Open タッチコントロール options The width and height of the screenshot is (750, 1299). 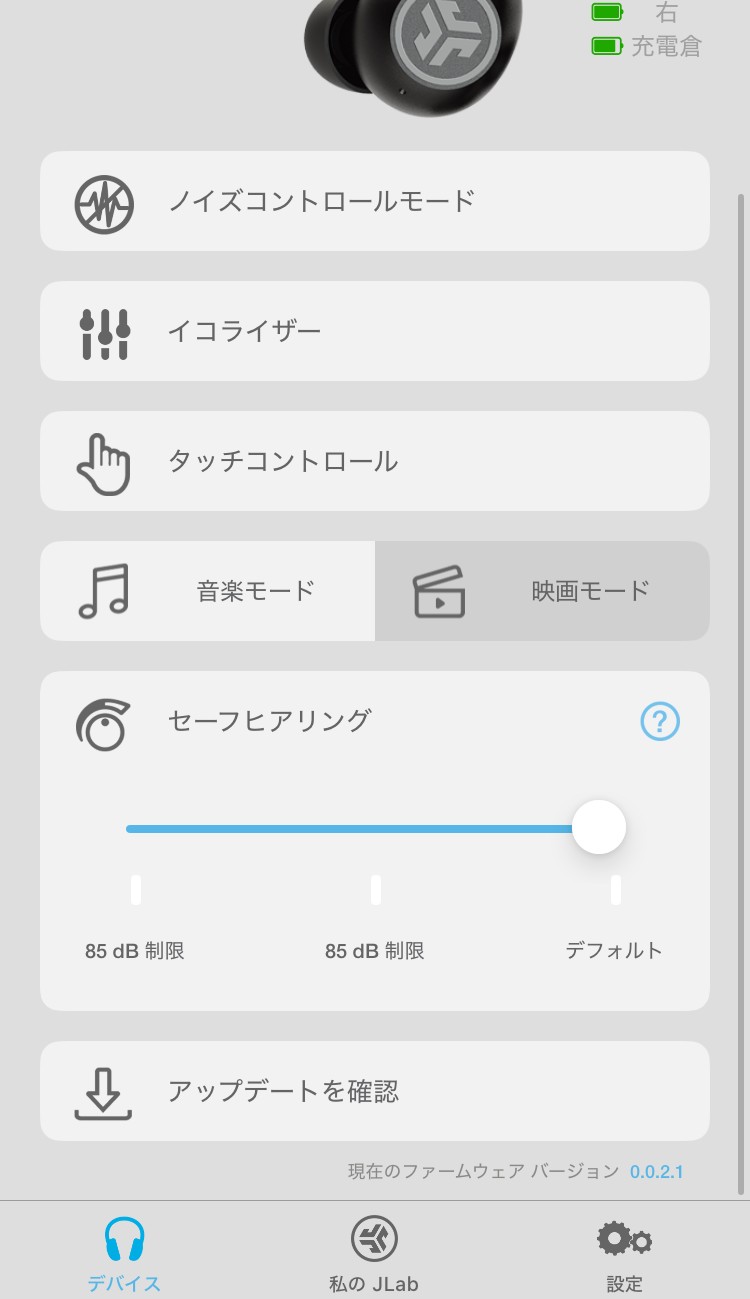point(374,461)
